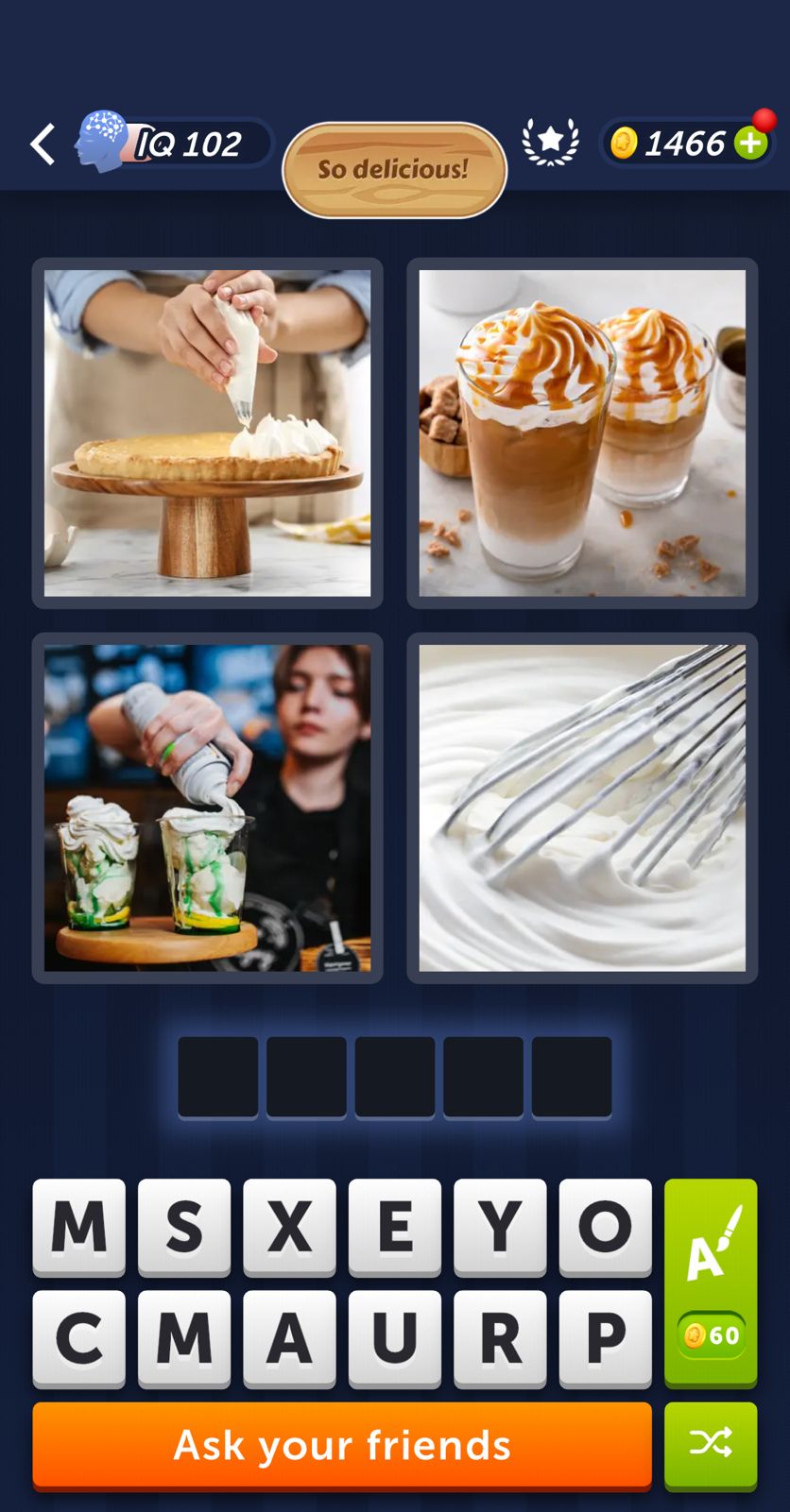790x1512 pixels.
Task: Pick the letter E tile
Action: point(394,1226)
